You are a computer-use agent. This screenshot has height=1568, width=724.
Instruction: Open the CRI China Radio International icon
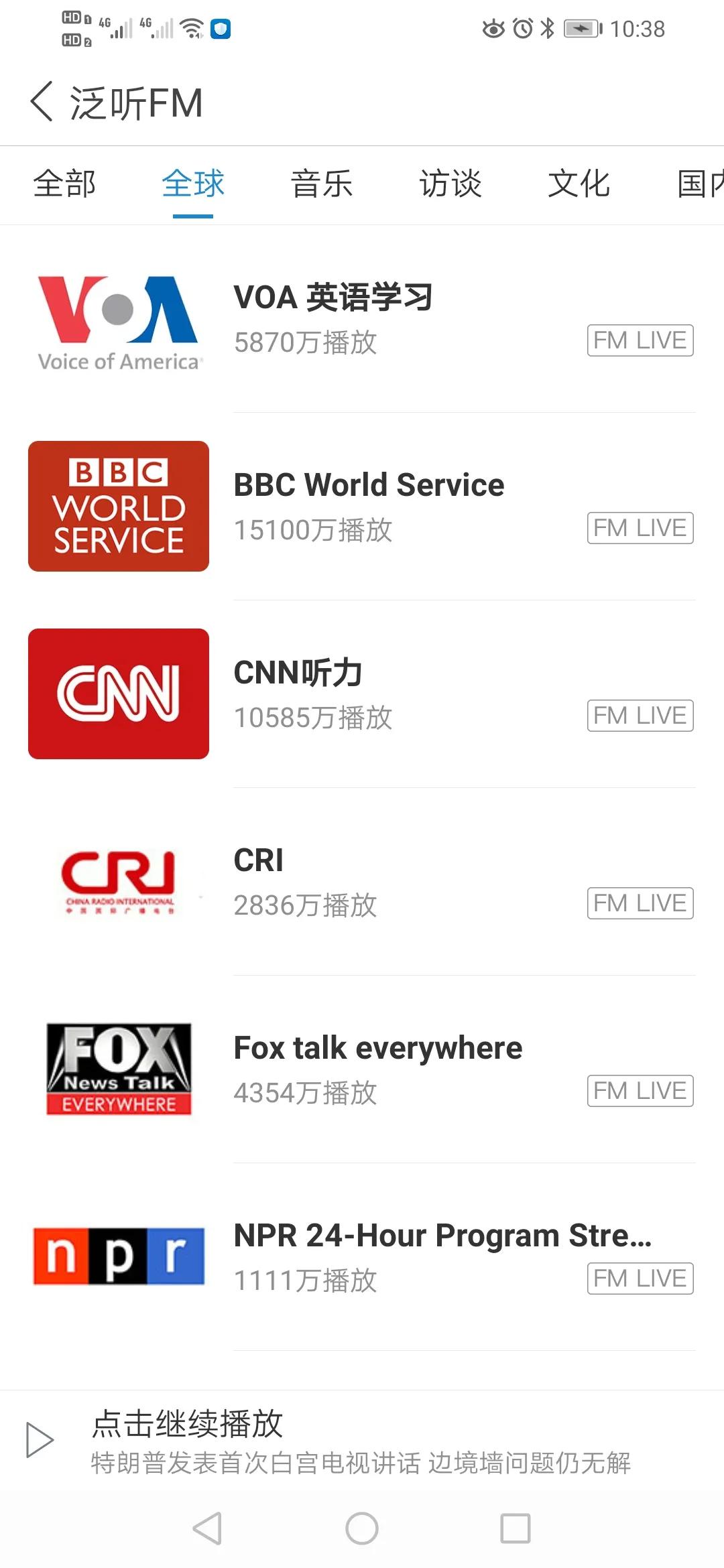pyautogui.click(x=118, y=881)
